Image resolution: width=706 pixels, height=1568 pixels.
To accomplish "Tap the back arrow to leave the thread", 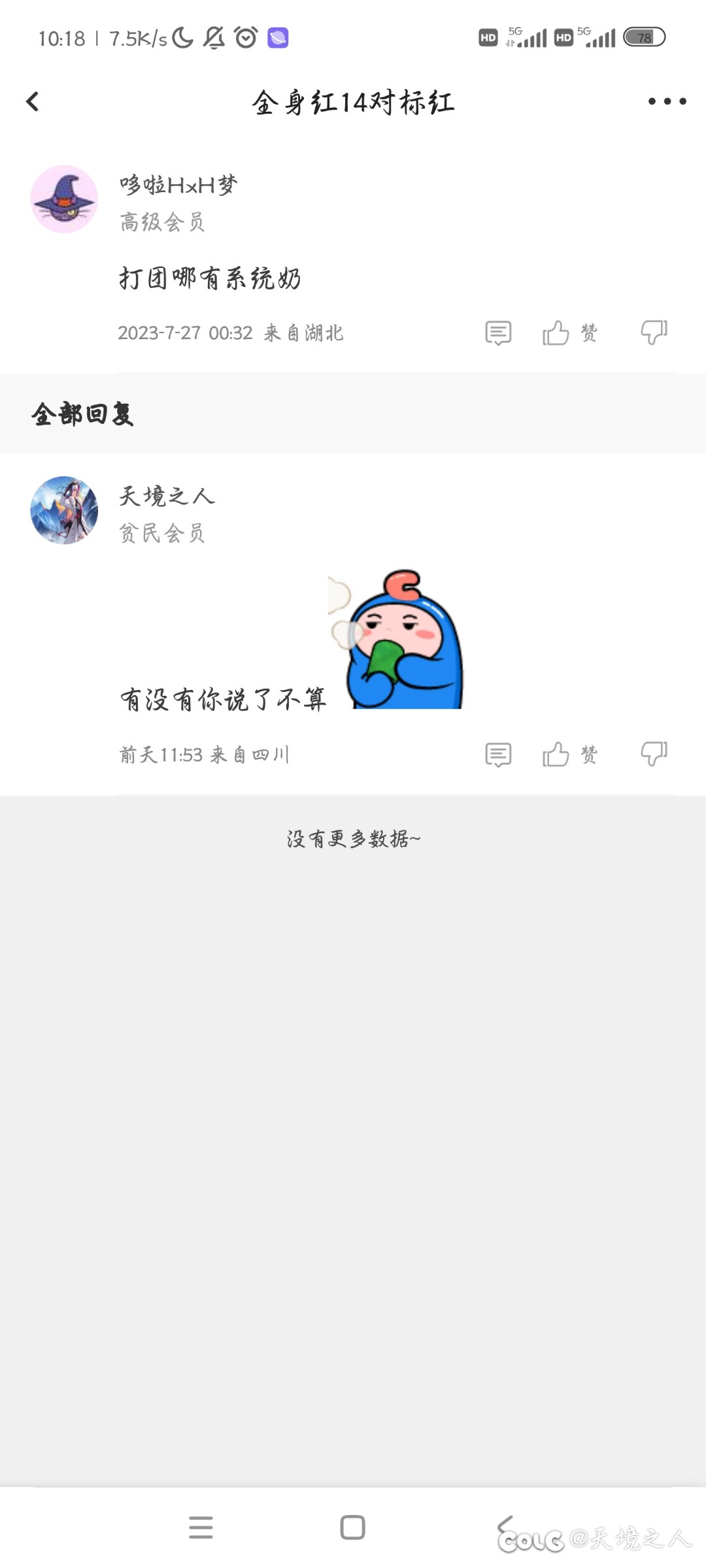I will [32, 101].
